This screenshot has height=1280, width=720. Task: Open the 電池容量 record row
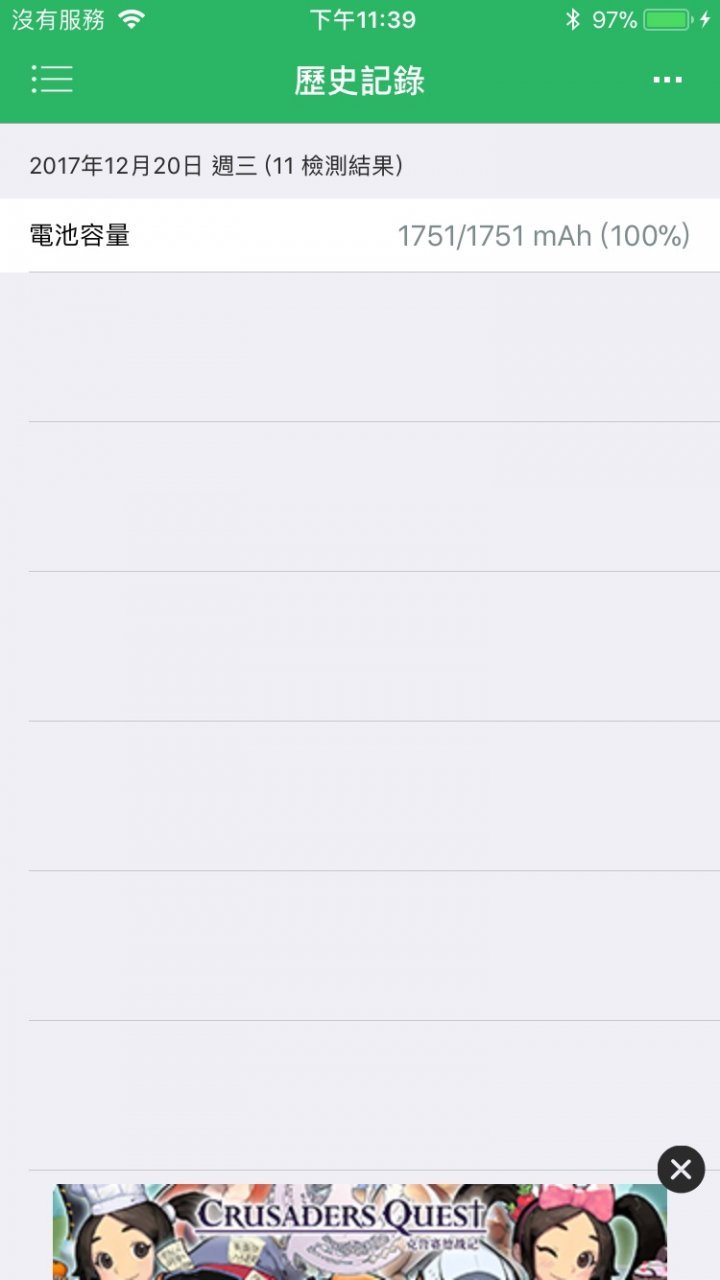point(360,236)
